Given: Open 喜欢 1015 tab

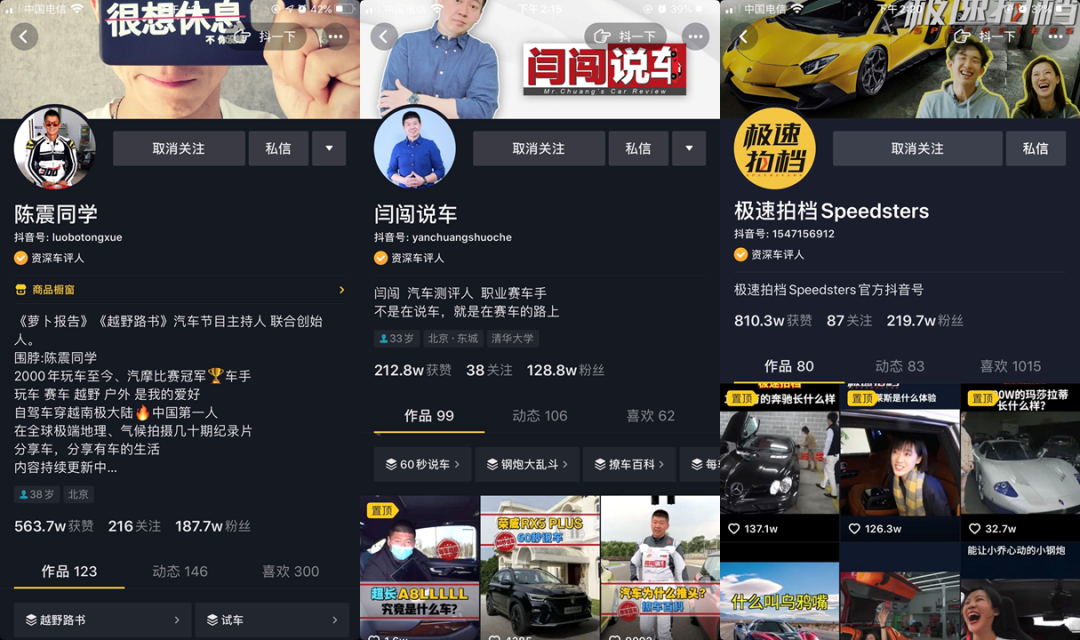Looking at the screenshot, I should [x=1010, y=366].
